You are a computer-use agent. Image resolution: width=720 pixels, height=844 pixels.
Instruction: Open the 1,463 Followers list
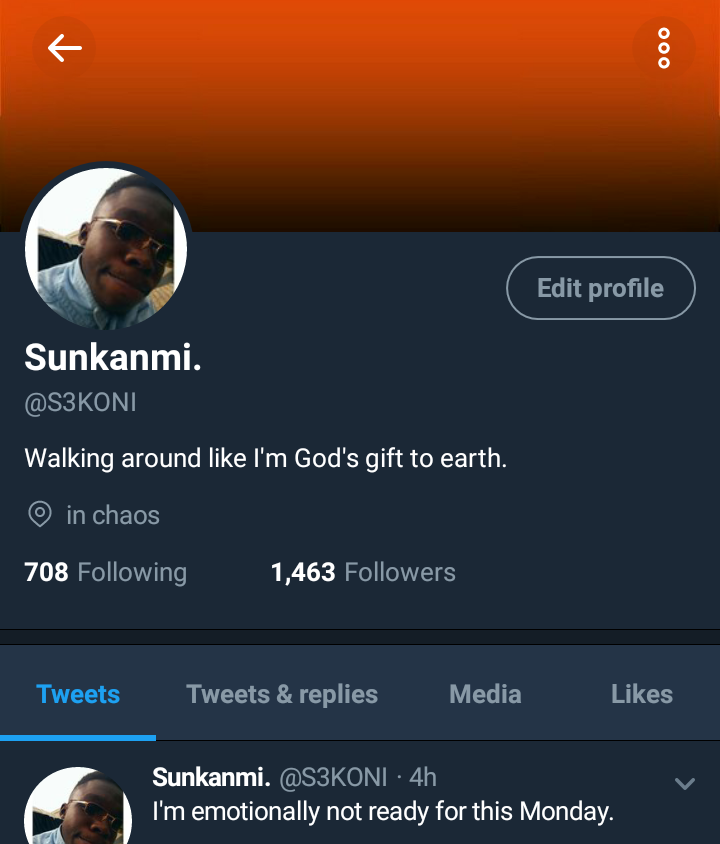tap(363, 572)
